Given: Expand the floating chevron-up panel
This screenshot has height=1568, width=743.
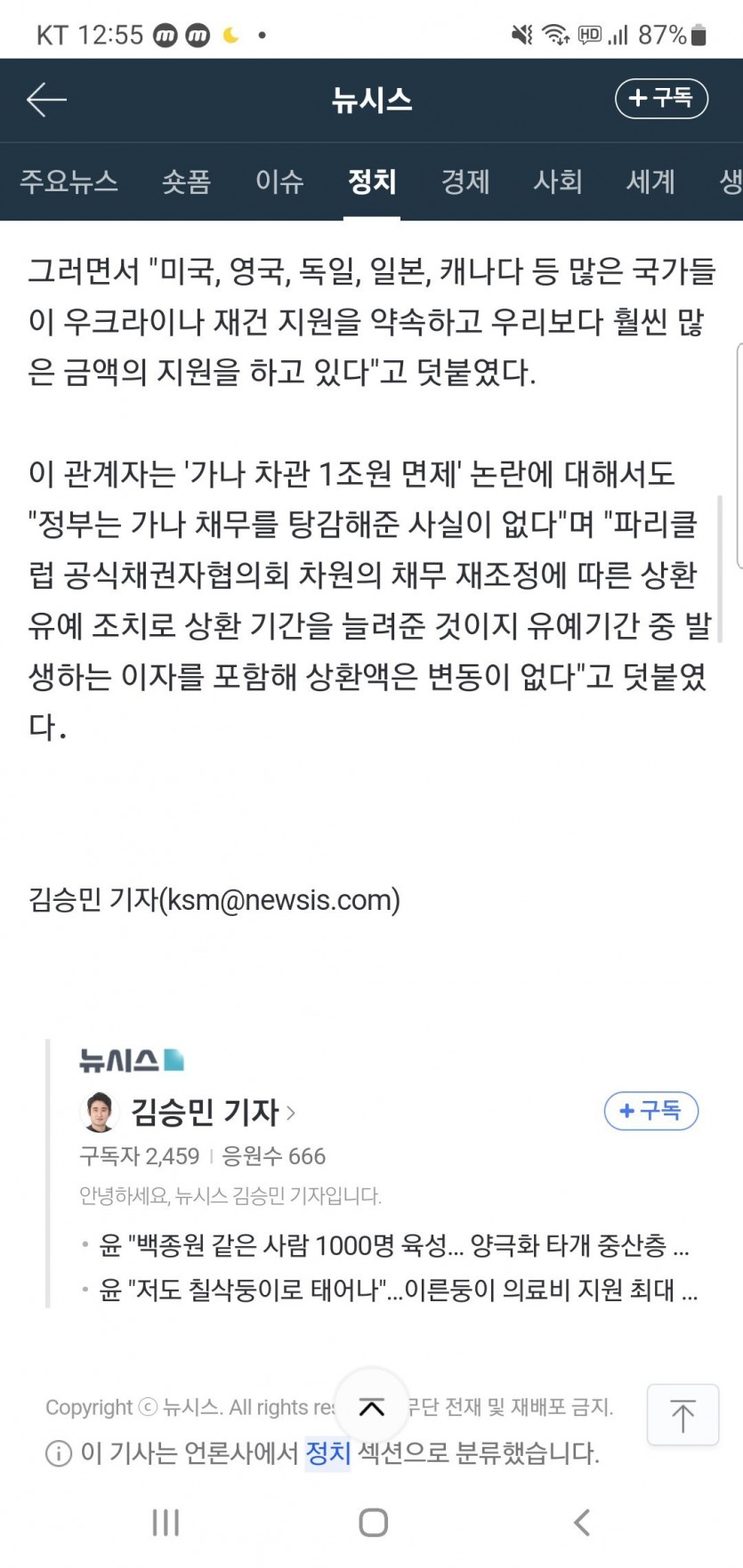Looking at the screenshot, I should [372, 1406].
